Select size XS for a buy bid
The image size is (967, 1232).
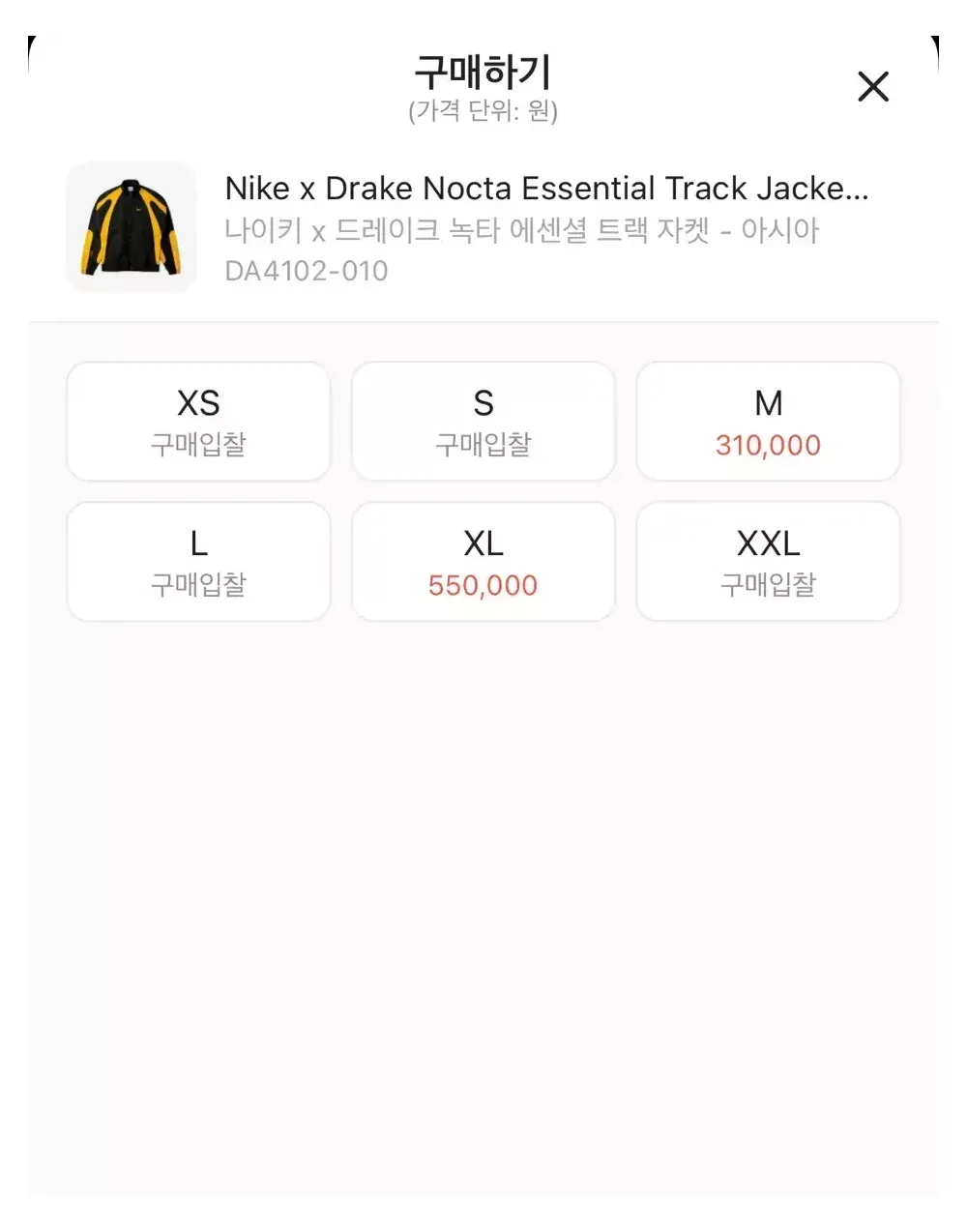tap(198, 422)
